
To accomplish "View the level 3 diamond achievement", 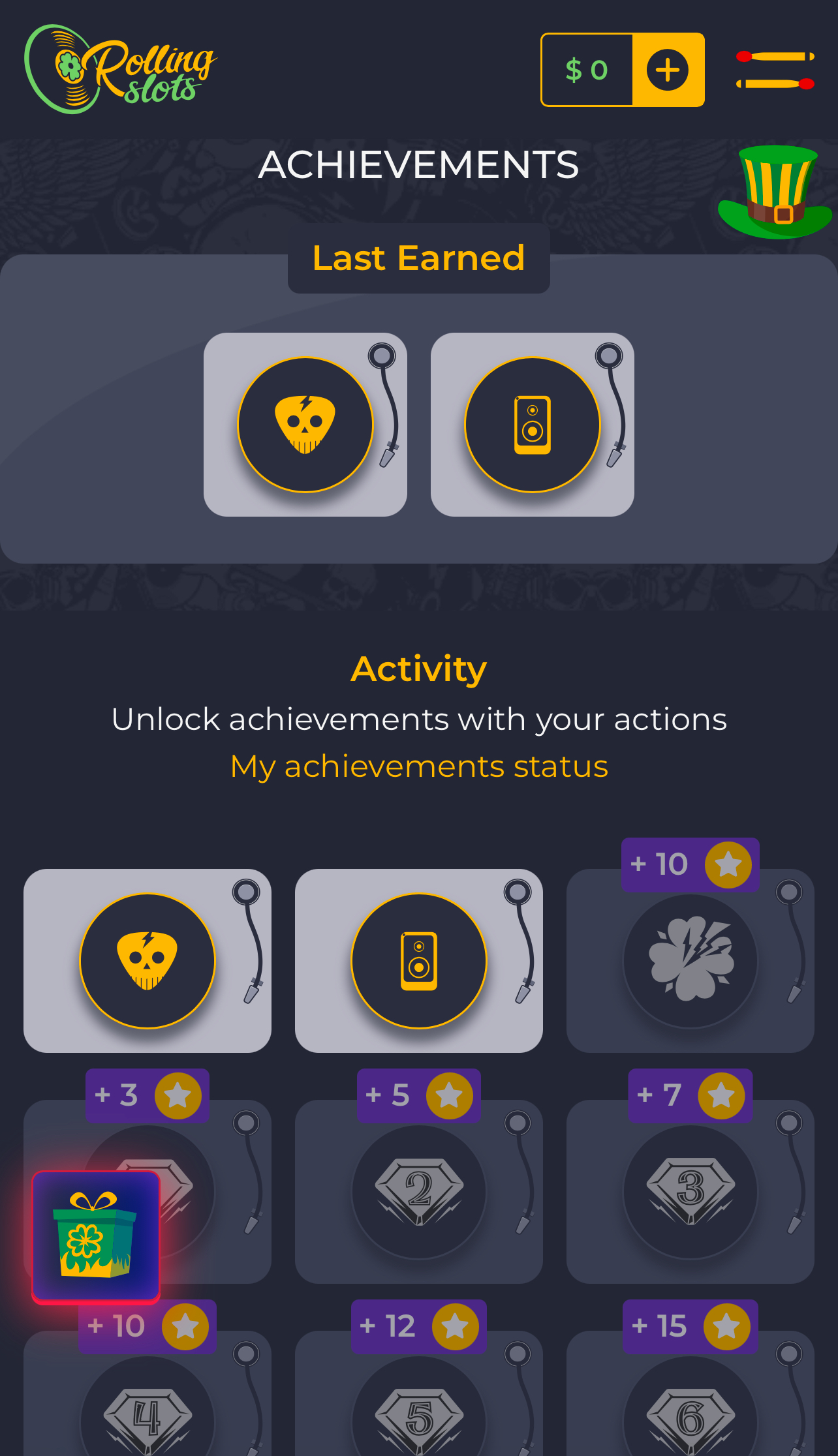I will [691, 1191].
